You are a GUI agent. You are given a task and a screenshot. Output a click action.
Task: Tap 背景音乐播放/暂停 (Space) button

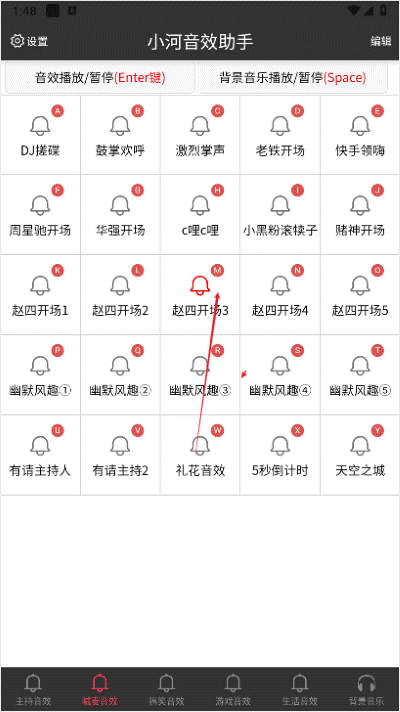pyautogui.click(x=292, y=78)
